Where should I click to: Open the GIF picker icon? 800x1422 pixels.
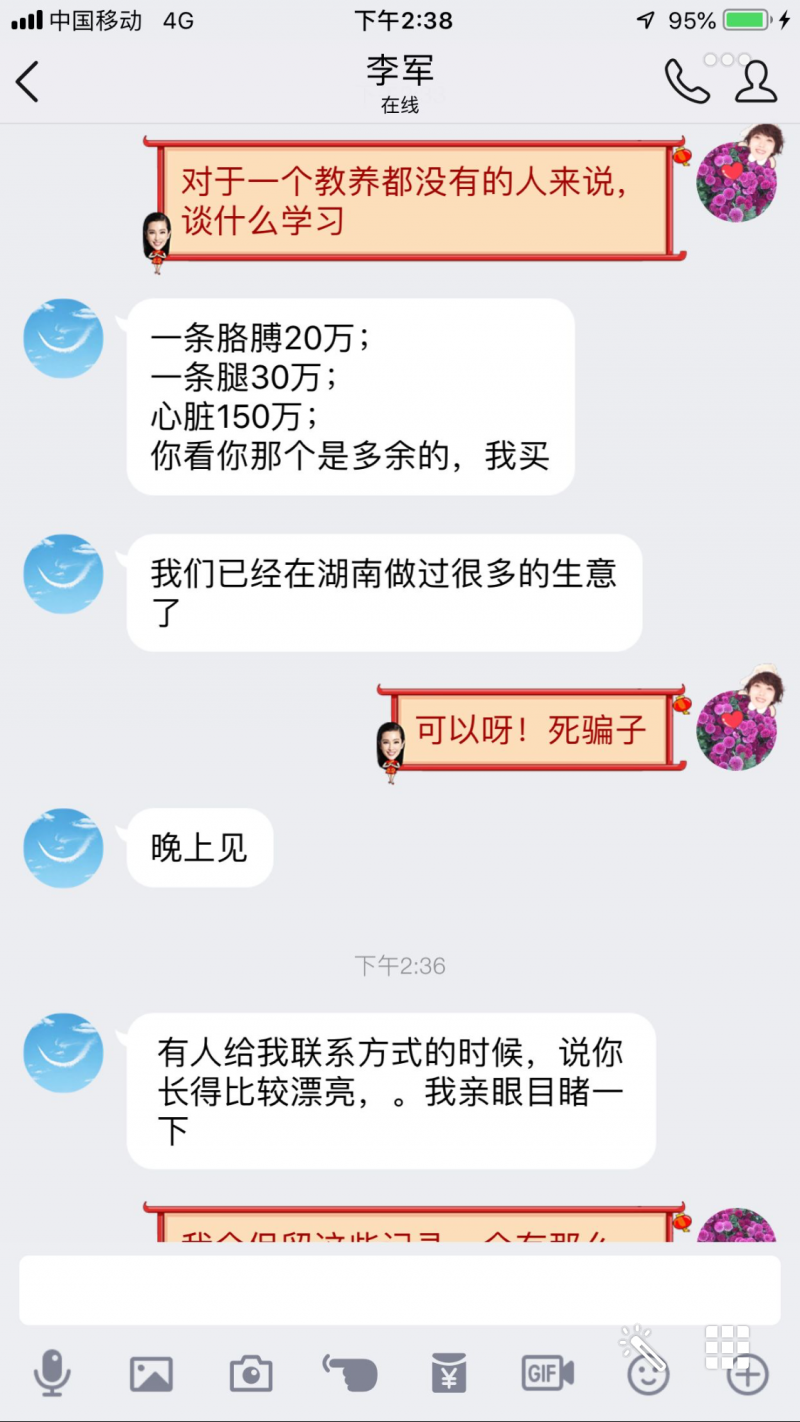point(546,1373)
